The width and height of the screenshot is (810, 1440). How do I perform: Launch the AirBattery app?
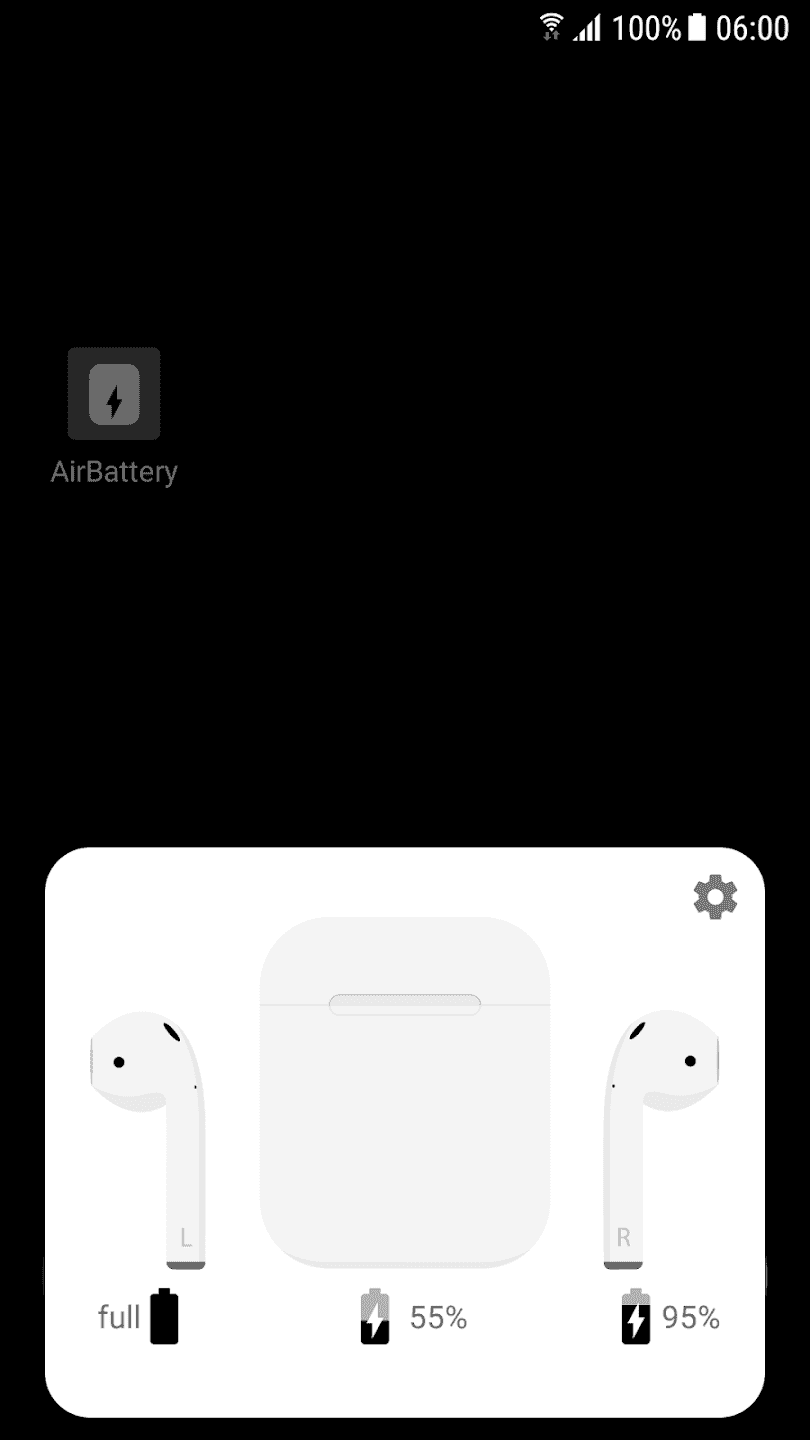[x=114, y=394]
